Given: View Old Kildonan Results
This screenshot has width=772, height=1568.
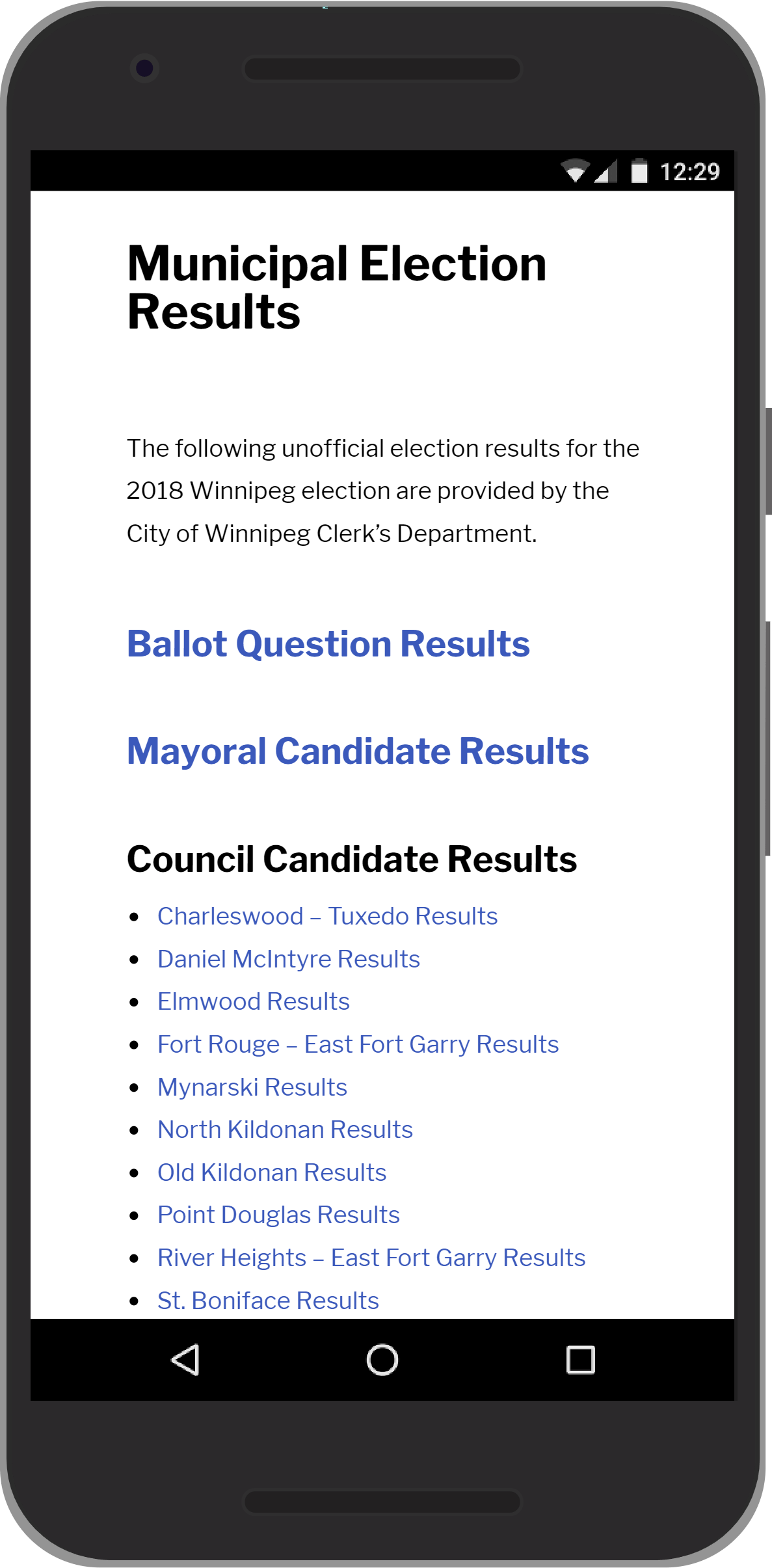Looking at the screenshot, I should (271, 1172).
